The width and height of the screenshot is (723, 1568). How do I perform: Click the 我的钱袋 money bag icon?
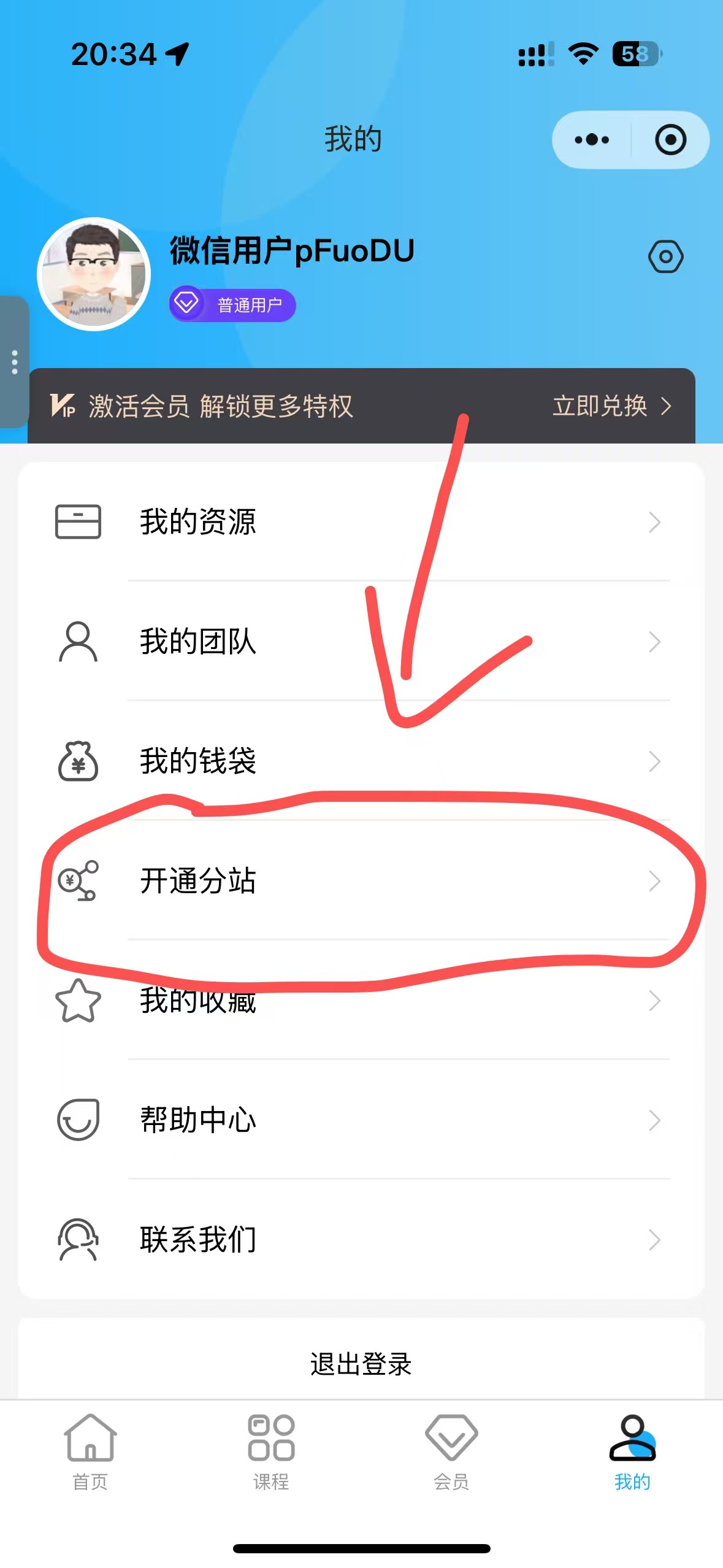[77, 762]
